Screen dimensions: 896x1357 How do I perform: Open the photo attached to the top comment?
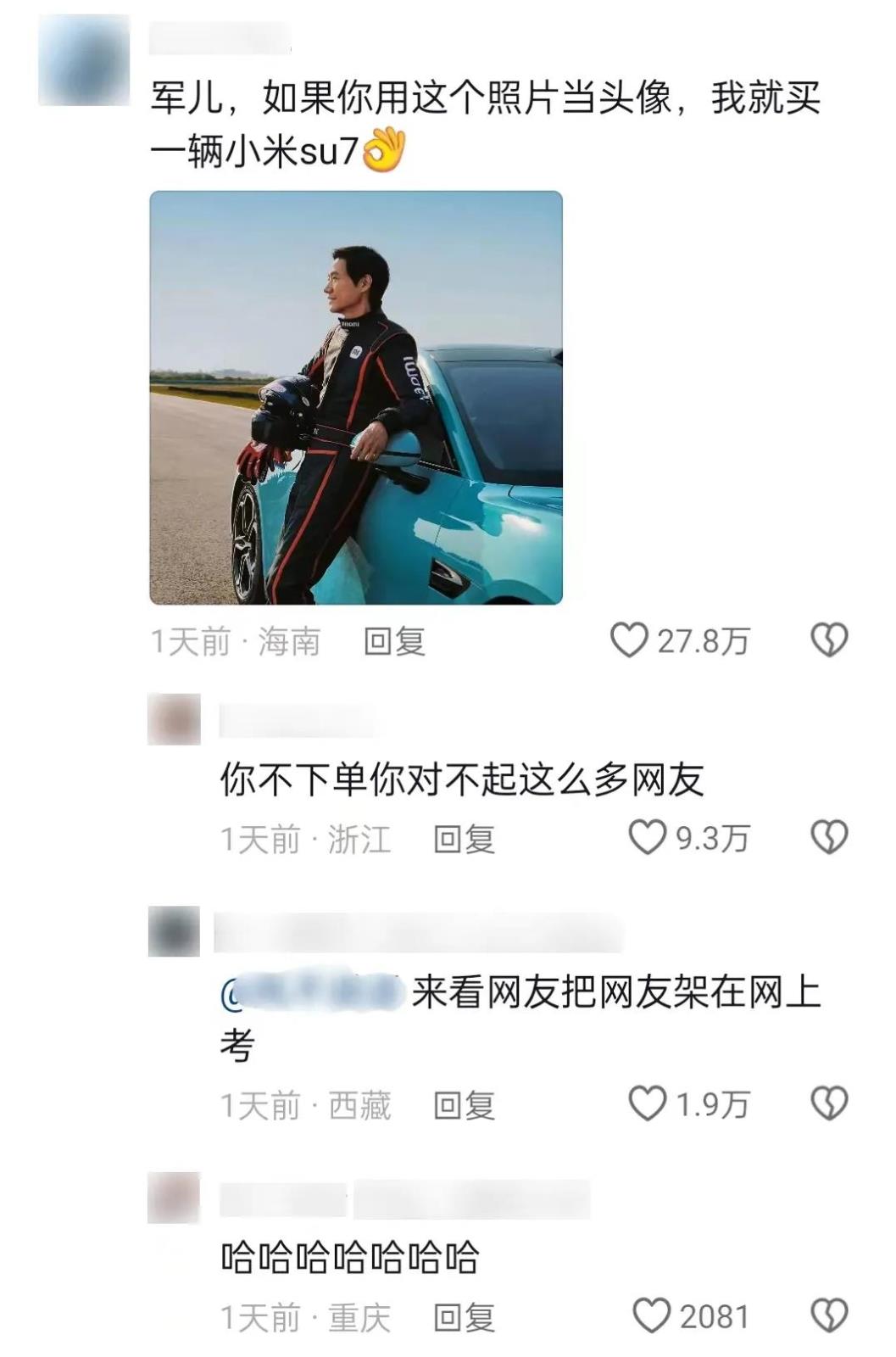click(x=356, y=398)
